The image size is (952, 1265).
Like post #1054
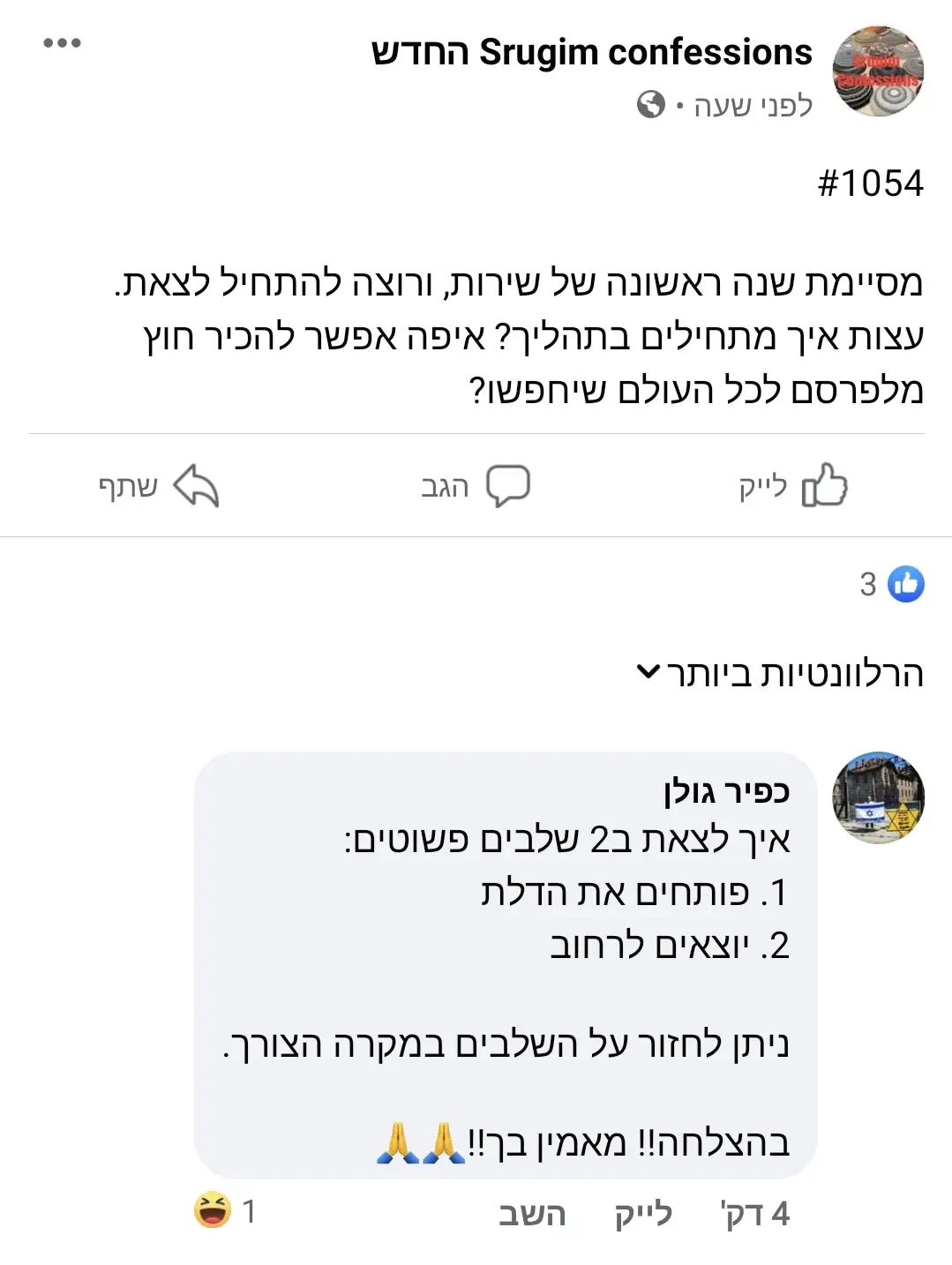point(793,486)
